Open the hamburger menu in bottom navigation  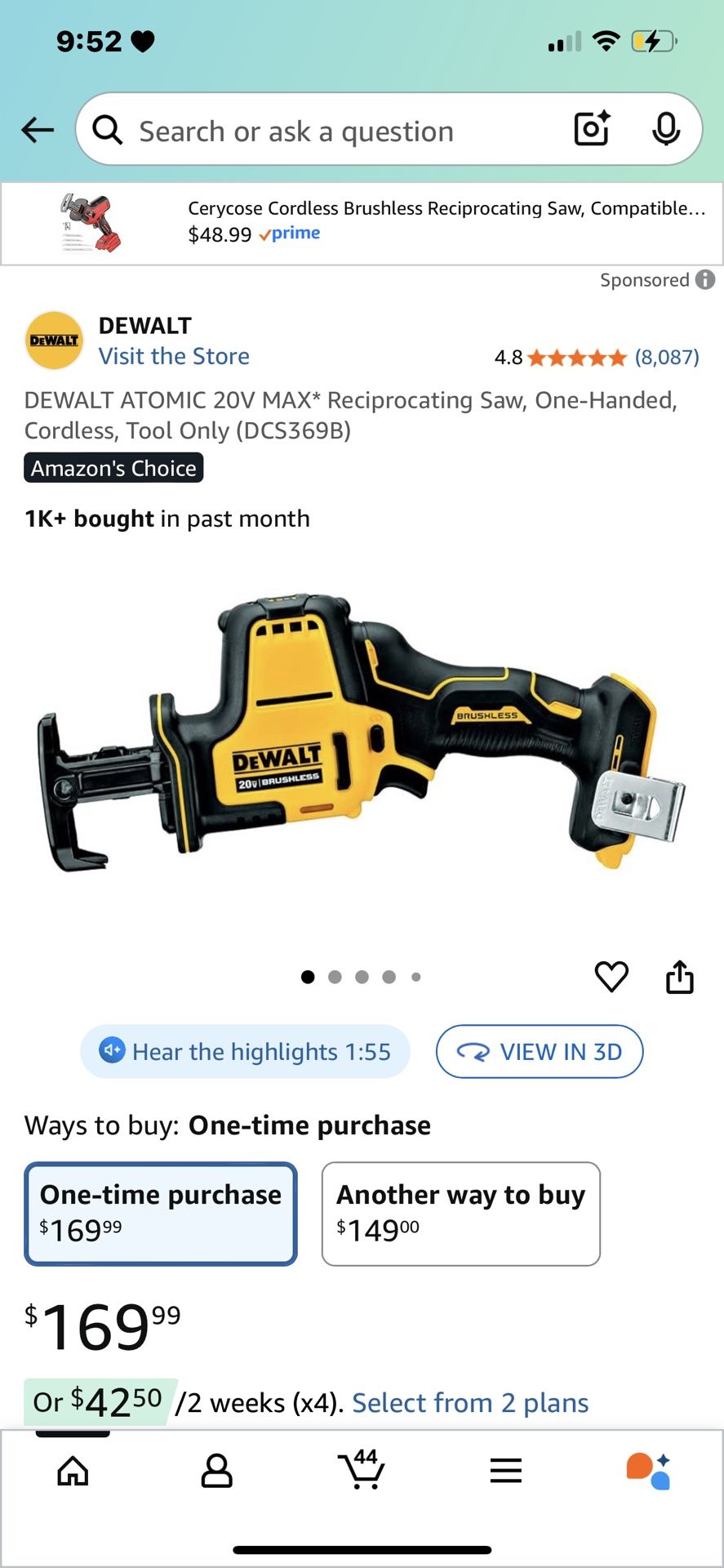coord(505,1470)
